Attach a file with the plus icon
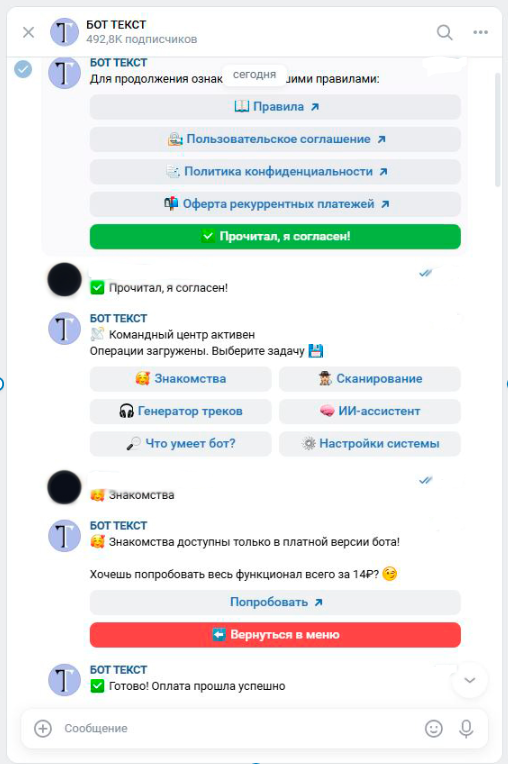This screenshot has width=508, height=764. click(x=43, y=728)
